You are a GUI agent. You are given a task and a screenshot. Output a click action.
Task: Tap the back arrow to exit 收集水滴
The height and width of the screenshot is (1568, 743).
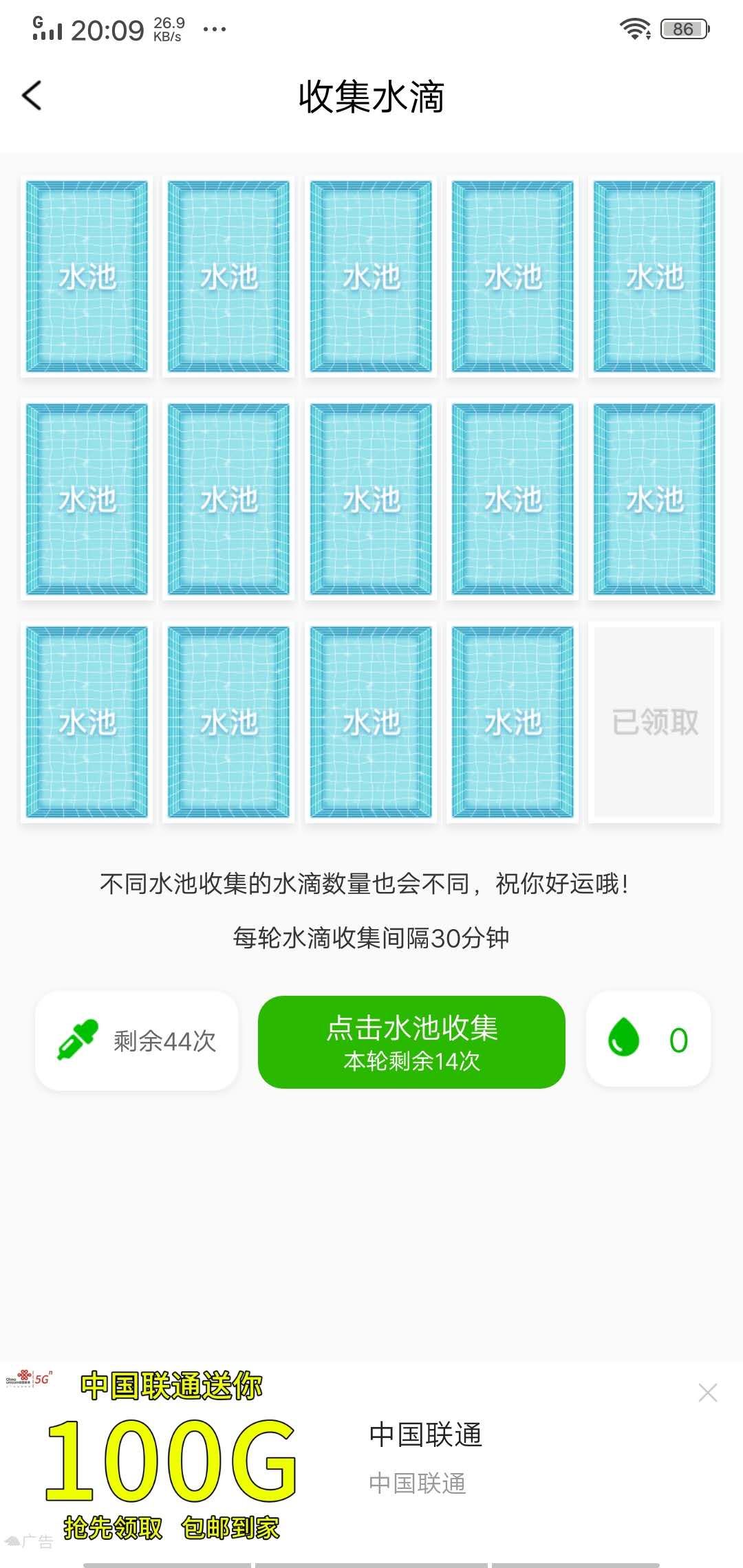click(x=32, y=96)
